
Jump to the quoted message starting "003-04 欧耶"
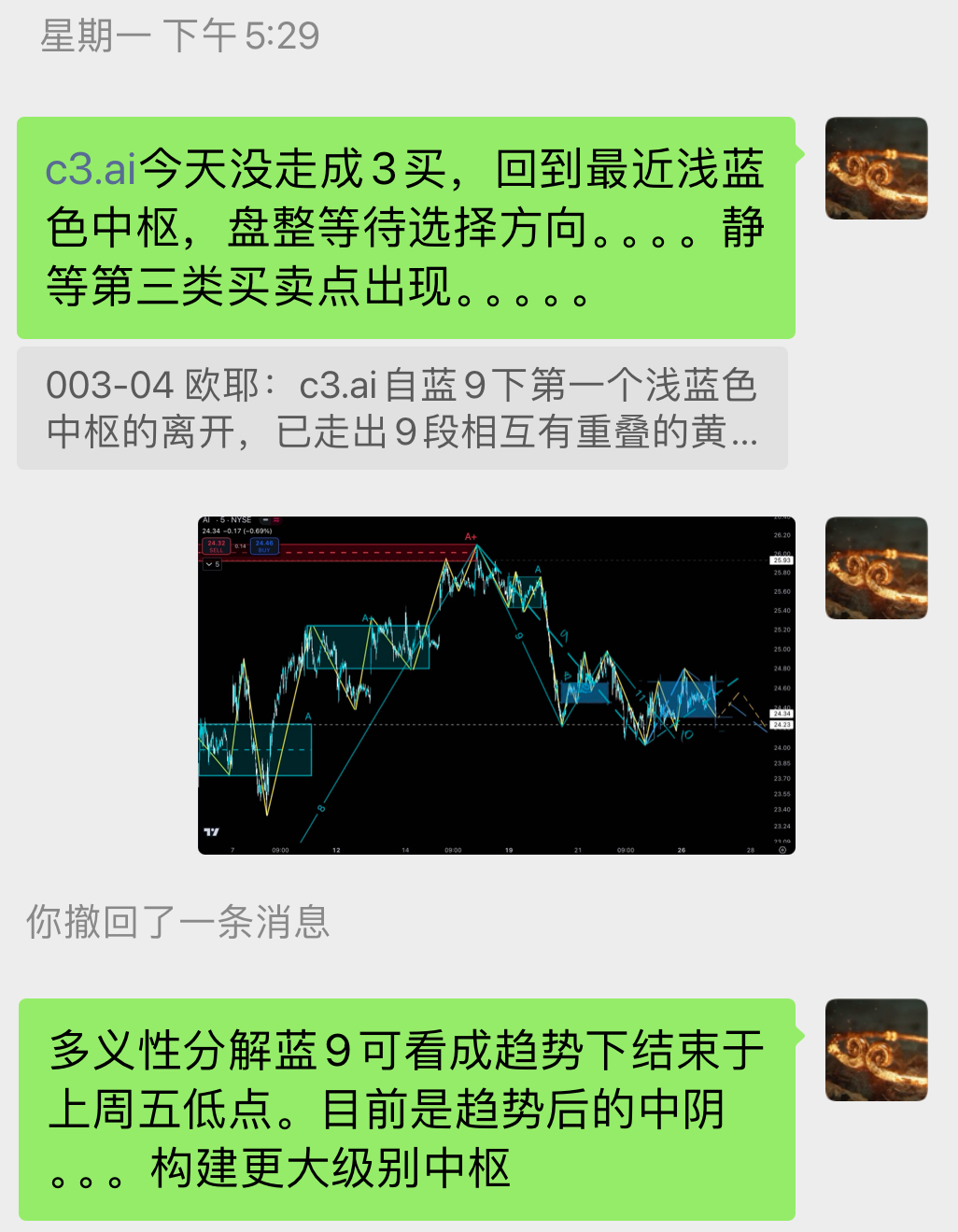pyautogui.click(x=402, y=408)
